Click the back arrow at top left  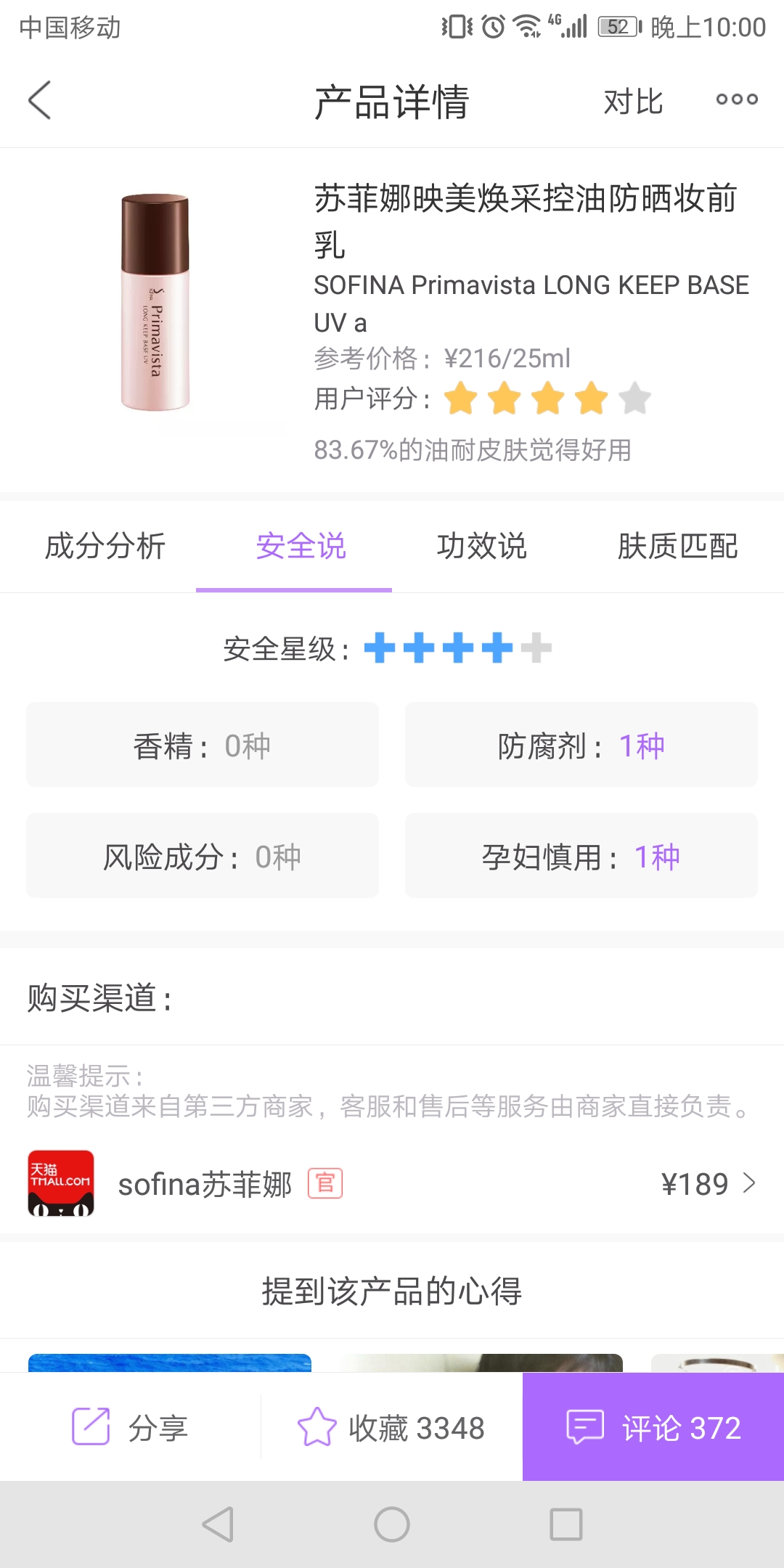(x=40, y=100)
